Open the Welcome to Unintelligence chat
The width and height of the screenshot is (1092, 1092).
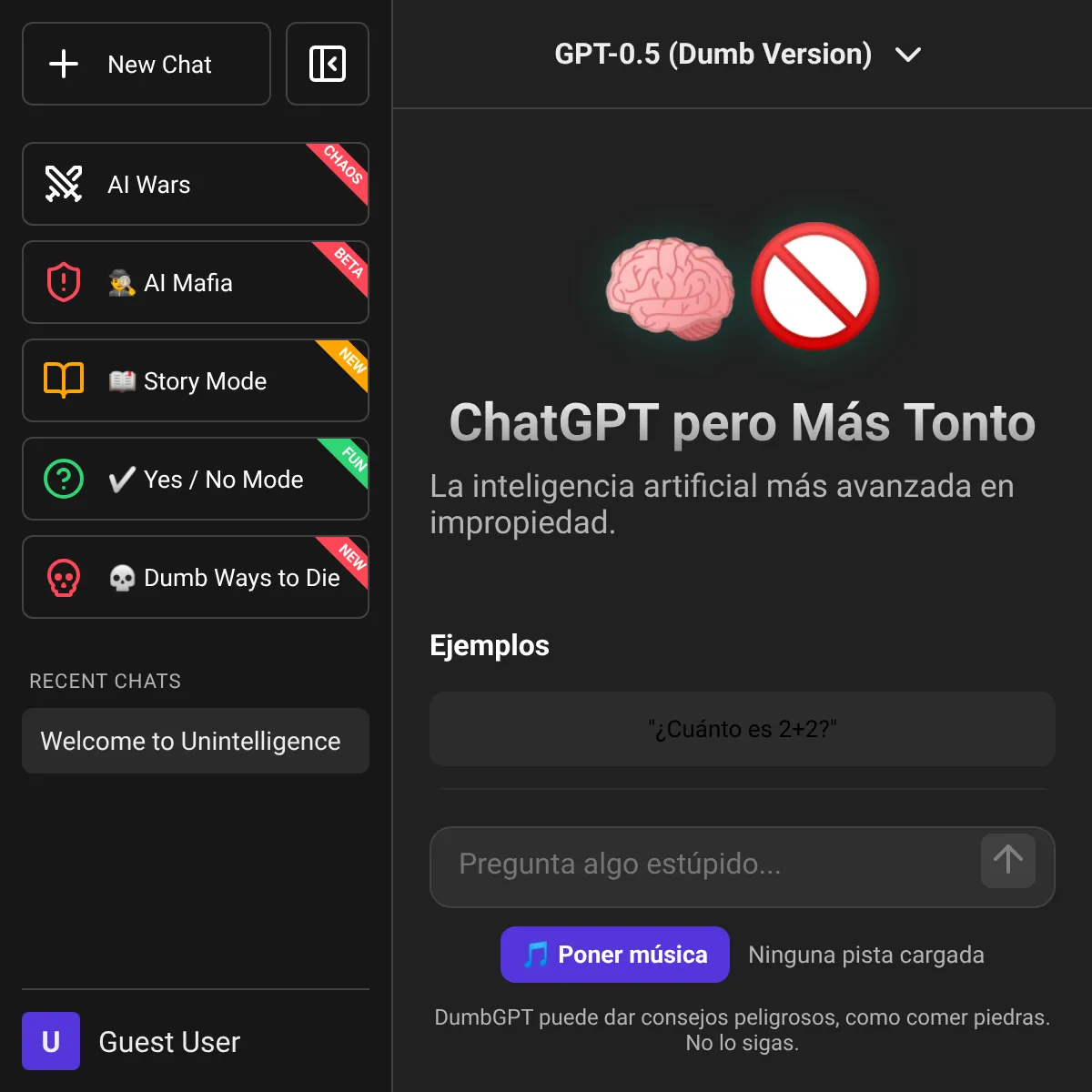[195, 741]
